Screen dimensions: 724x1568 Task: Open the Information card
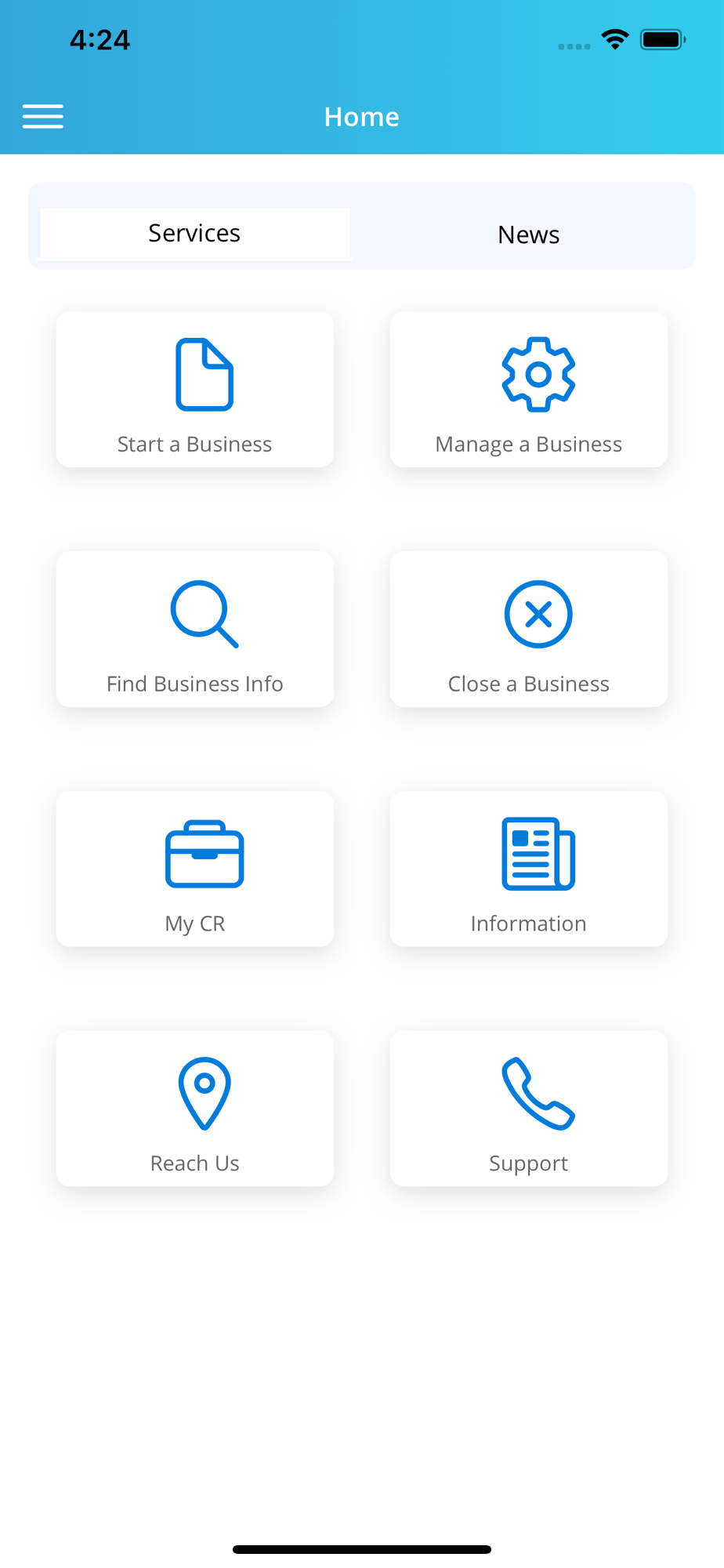pos(529,869)
